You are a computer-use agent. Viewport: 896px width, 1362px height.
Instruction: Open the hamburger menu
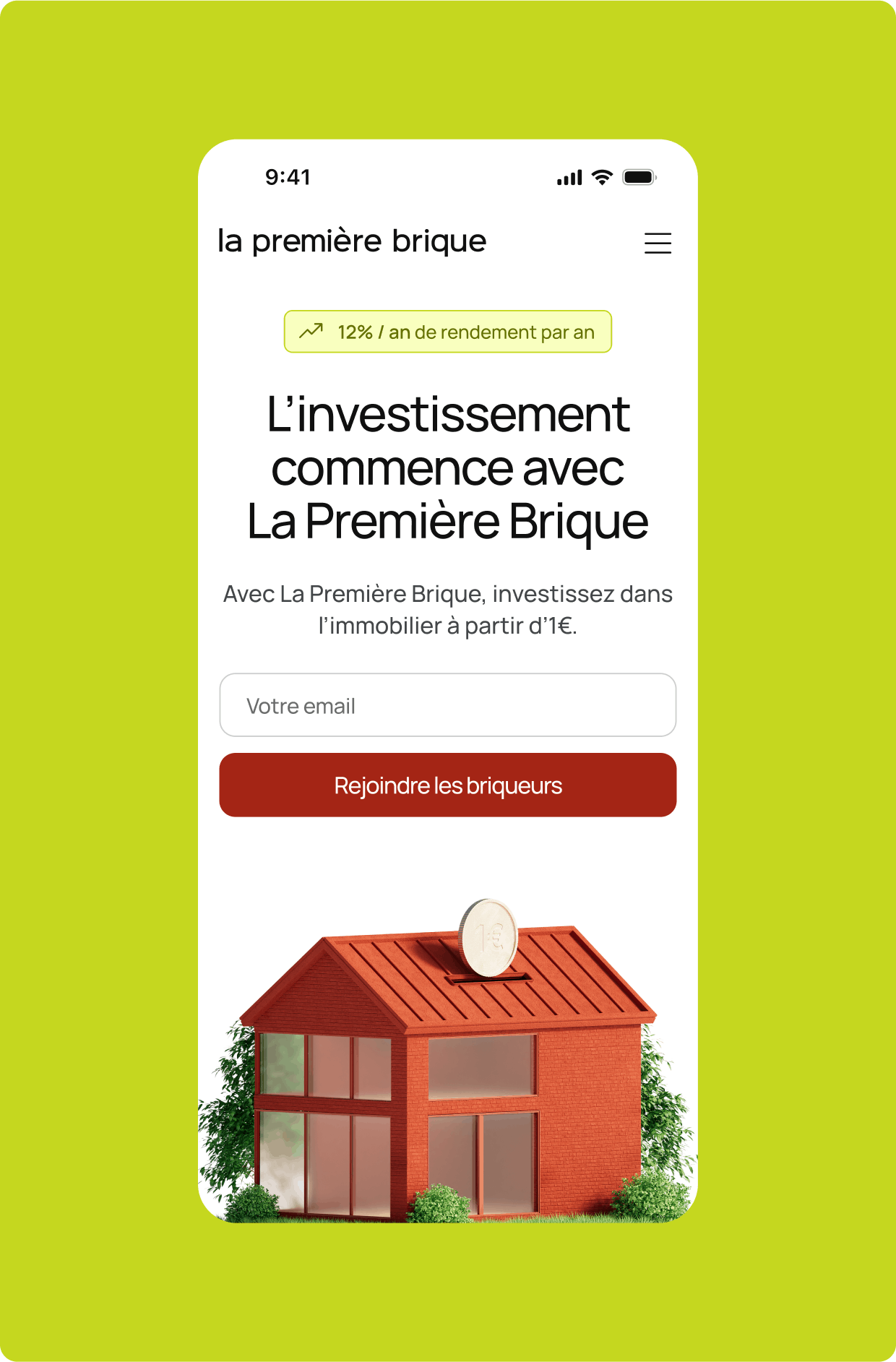[658, 243]
